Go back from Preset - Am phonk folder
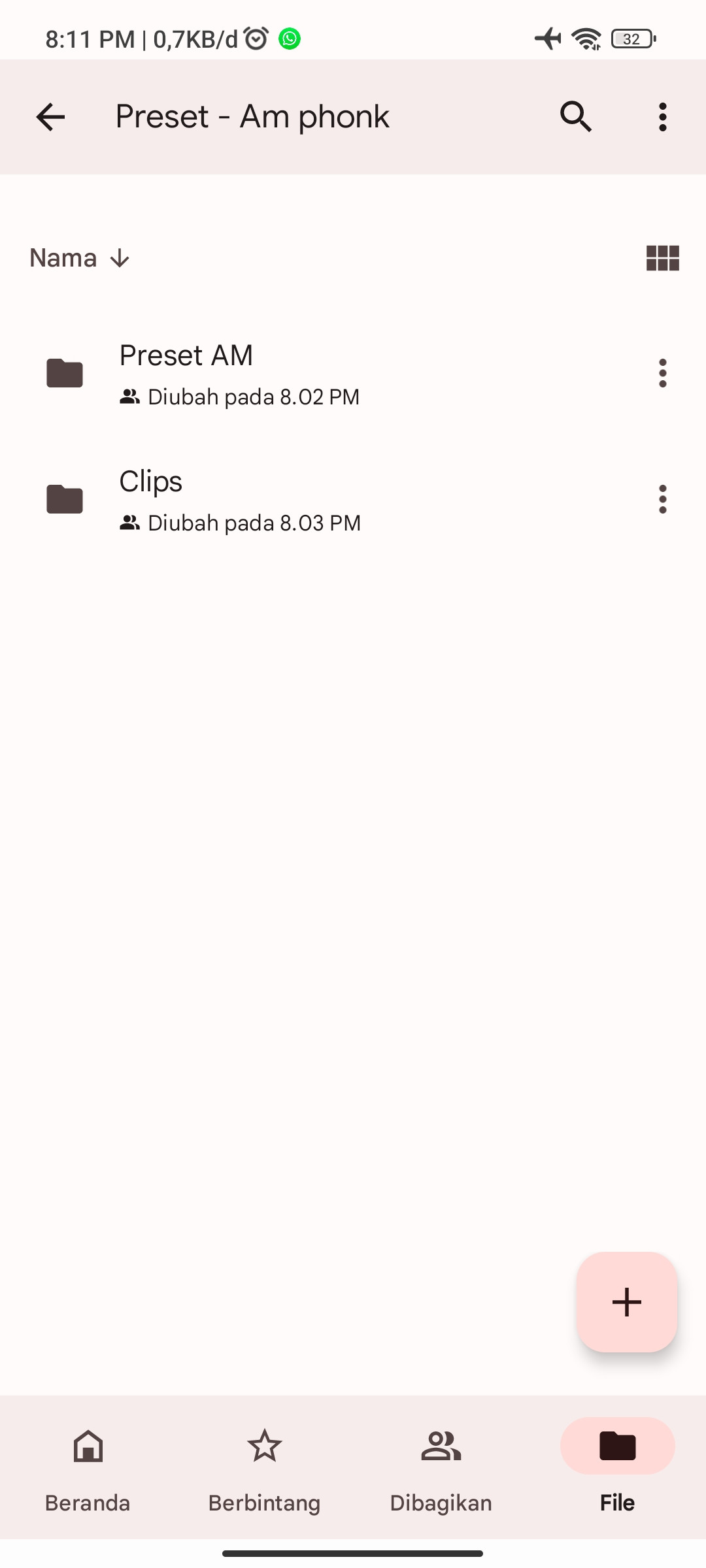Viewport: 706px width, 1568px height. coord(50,118)
